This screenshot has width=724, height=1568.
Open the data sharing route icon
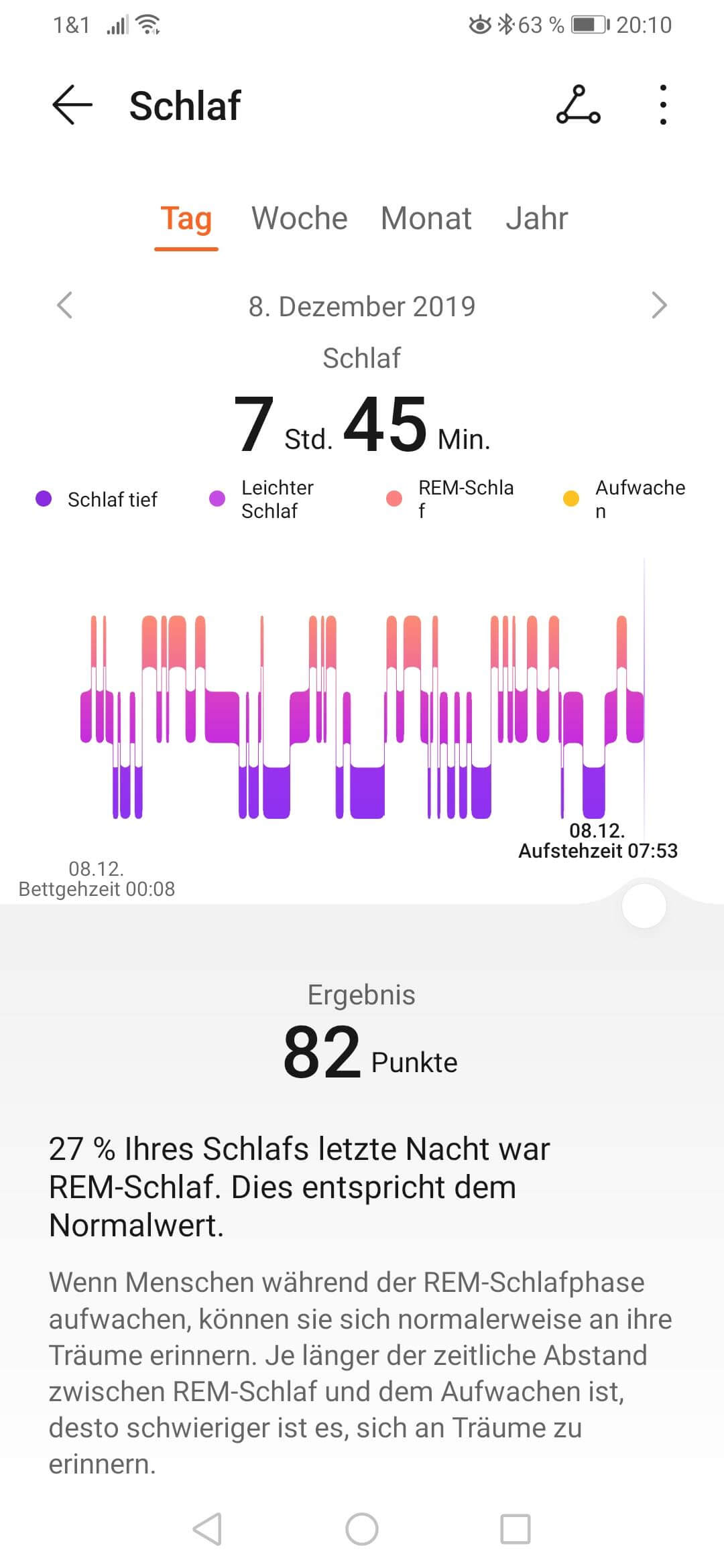(578, 105)
